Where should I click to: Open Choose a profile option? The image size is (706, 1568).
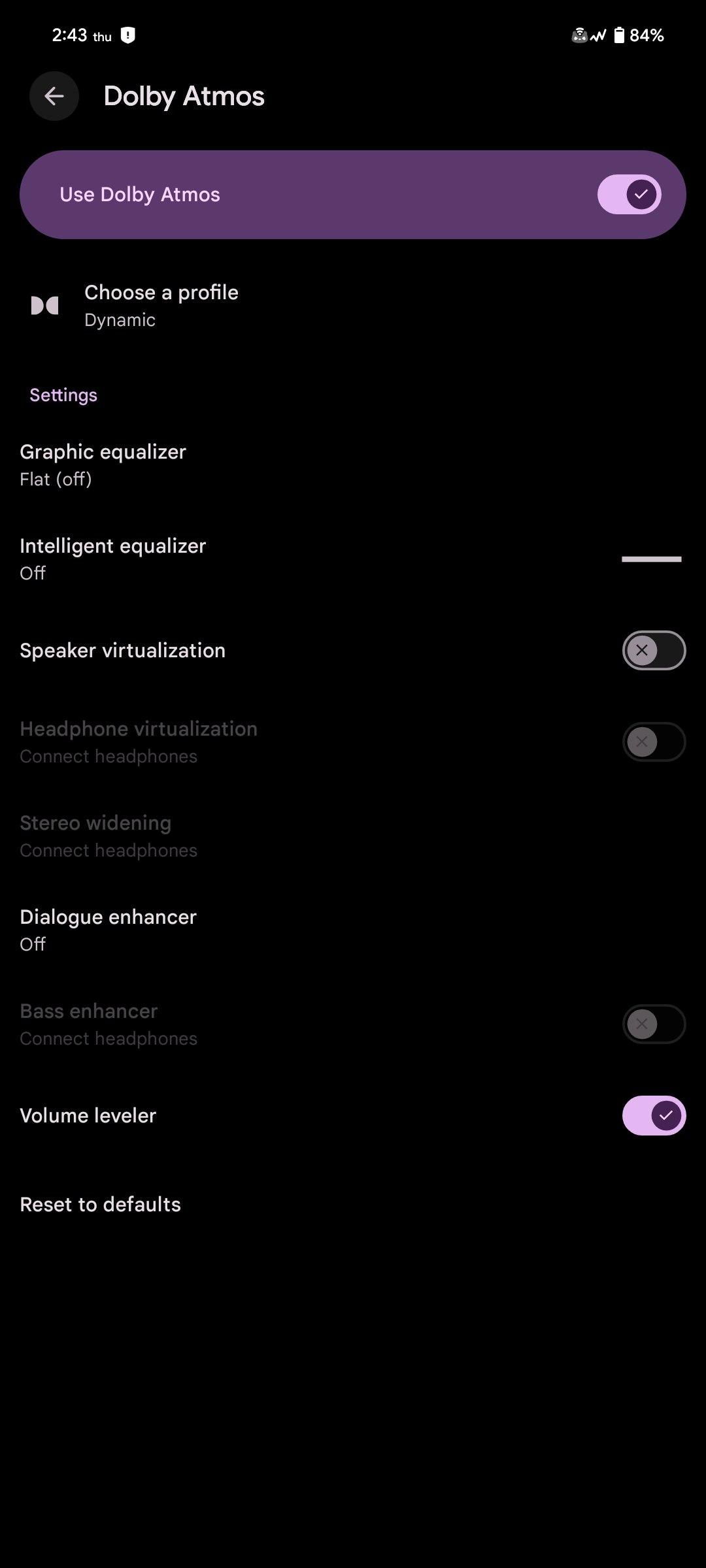point(161,305)
